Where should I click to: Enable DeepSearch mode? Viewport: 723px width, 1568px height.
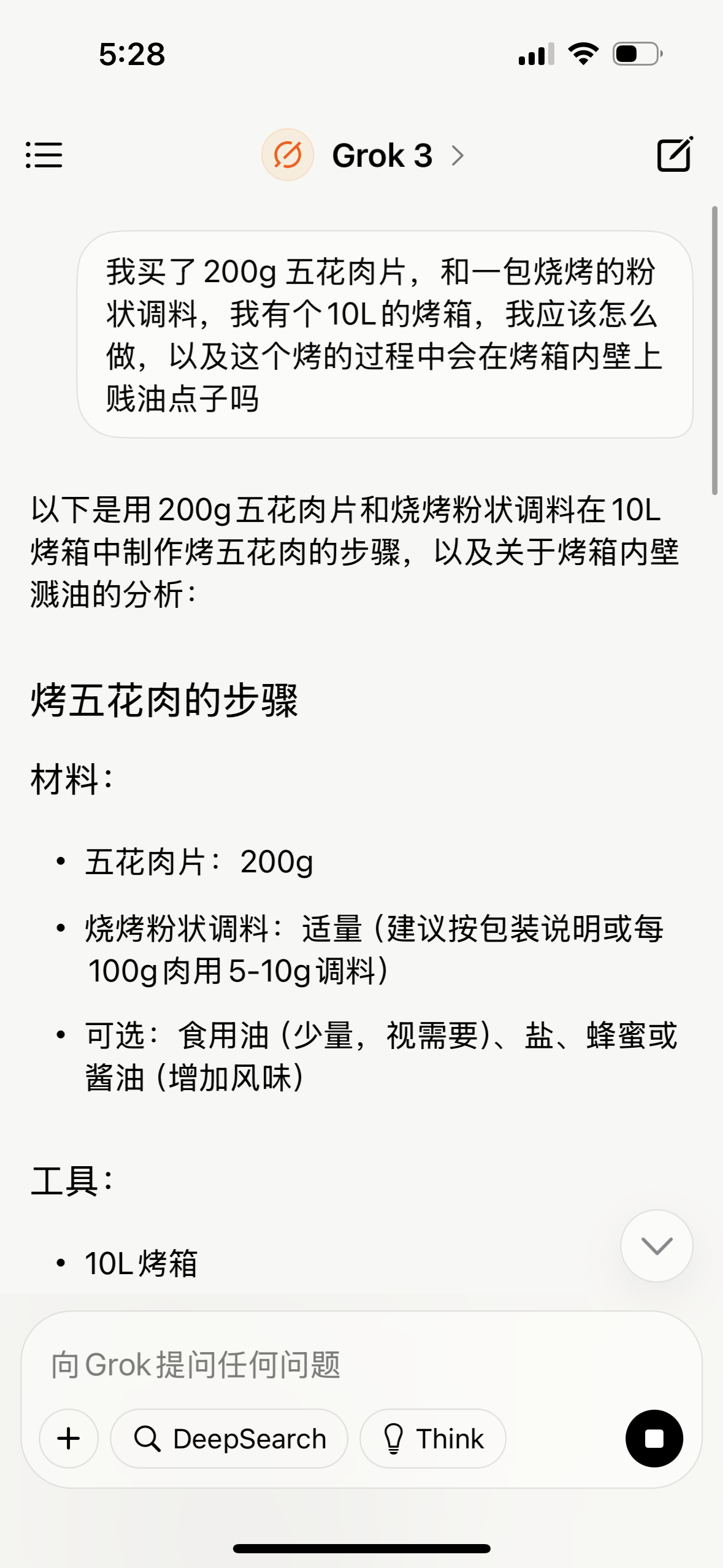(229, 1438)
